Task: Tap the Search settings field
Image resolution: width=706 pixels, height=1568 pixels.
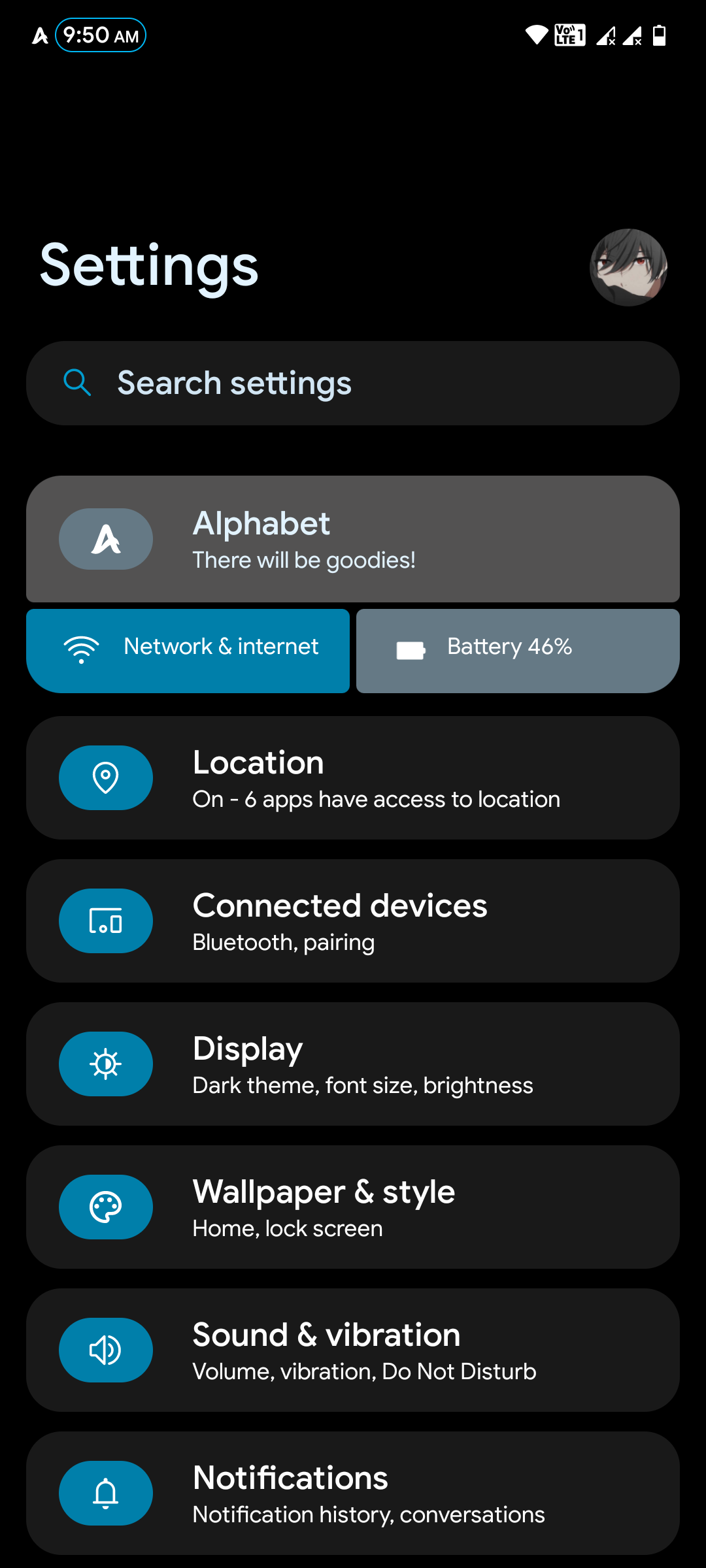Action: 353,384
